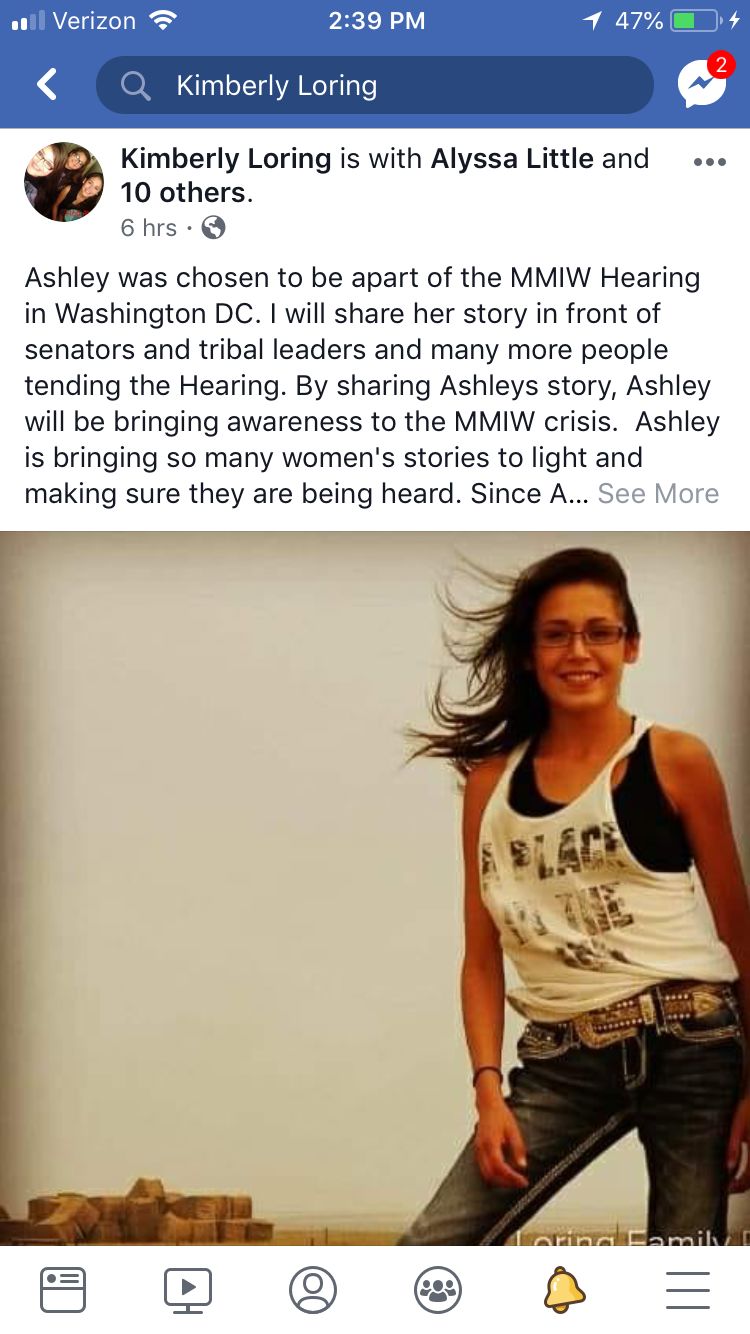The height and width of the screenshot is (1334, 750).
Task: Open the notifications bell tab
Action: tap(563, 1289)
